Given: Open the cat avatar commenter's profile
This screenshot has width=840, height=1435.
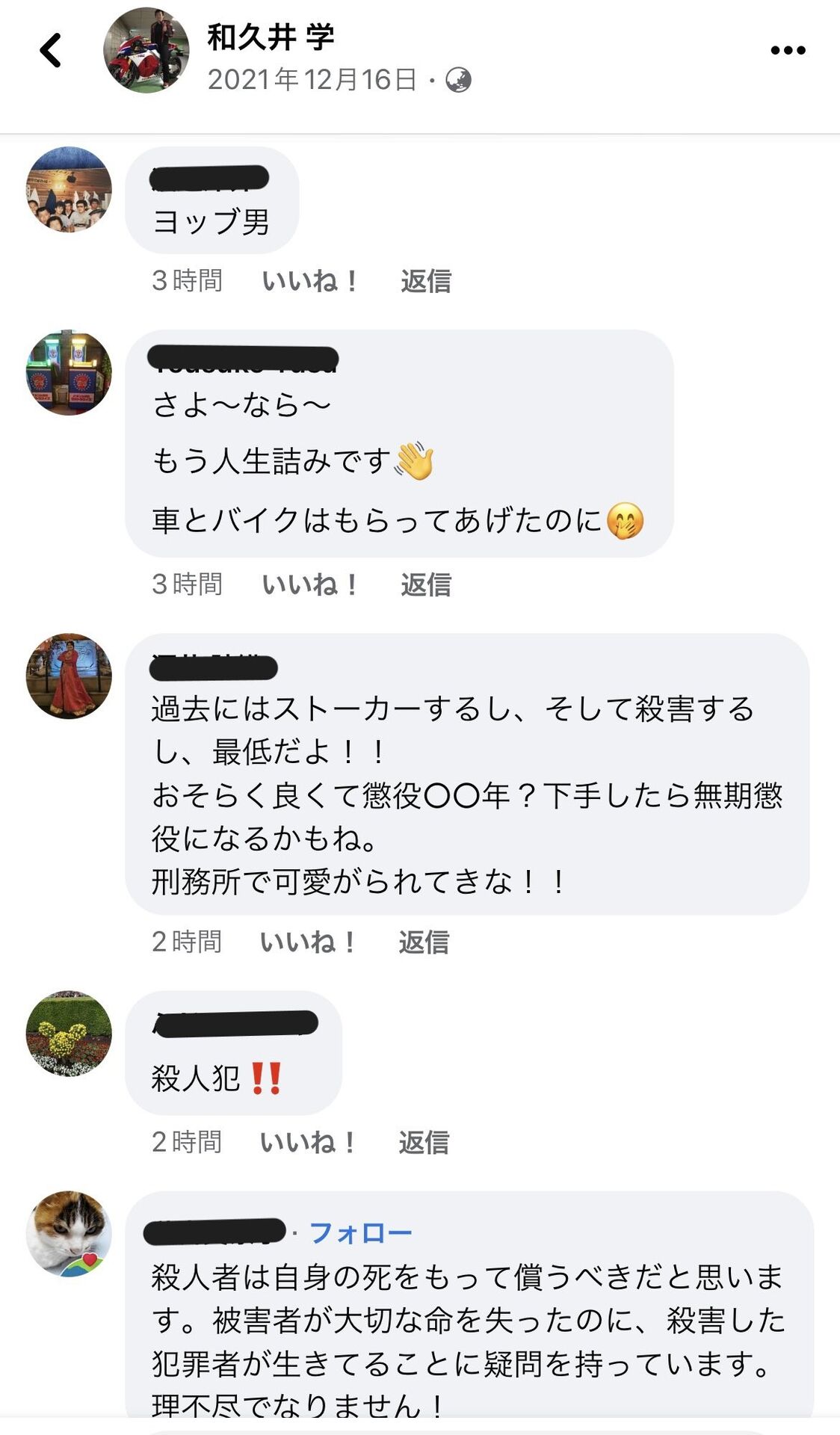Looking at the screenshot, I should [69, 1234].
